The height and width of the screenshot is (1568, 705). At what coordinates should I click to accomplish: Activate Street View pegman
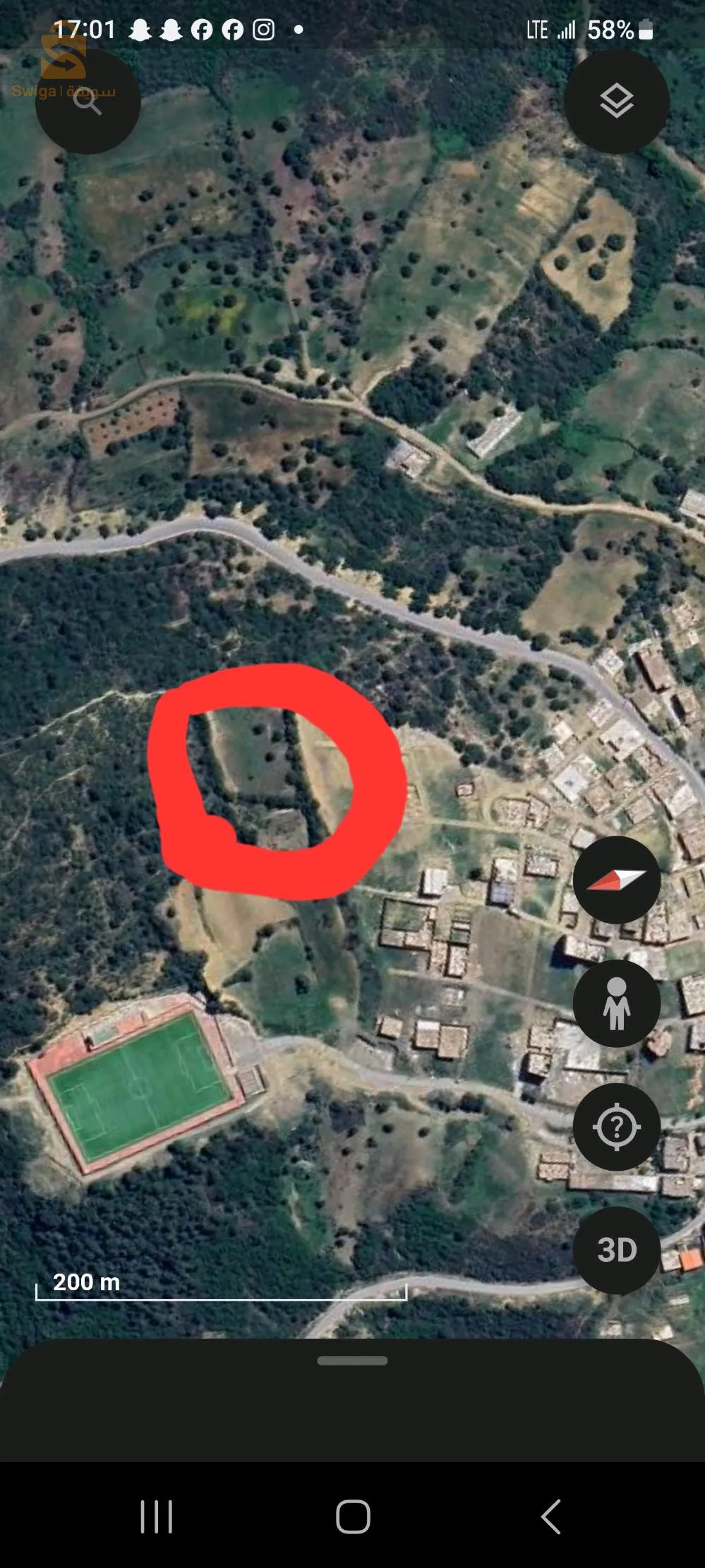pos(616,1003)
